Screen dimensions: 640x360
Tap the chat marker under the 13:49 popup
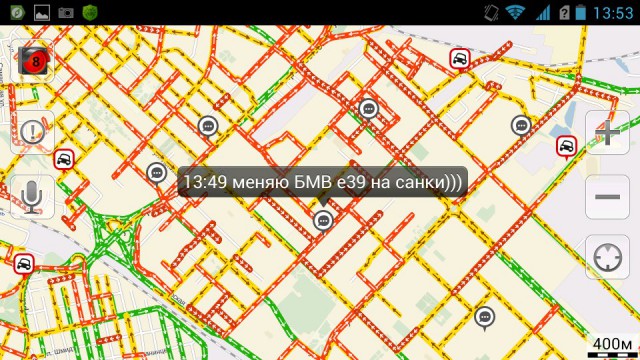pyautogui.click(x=323, y=222)
